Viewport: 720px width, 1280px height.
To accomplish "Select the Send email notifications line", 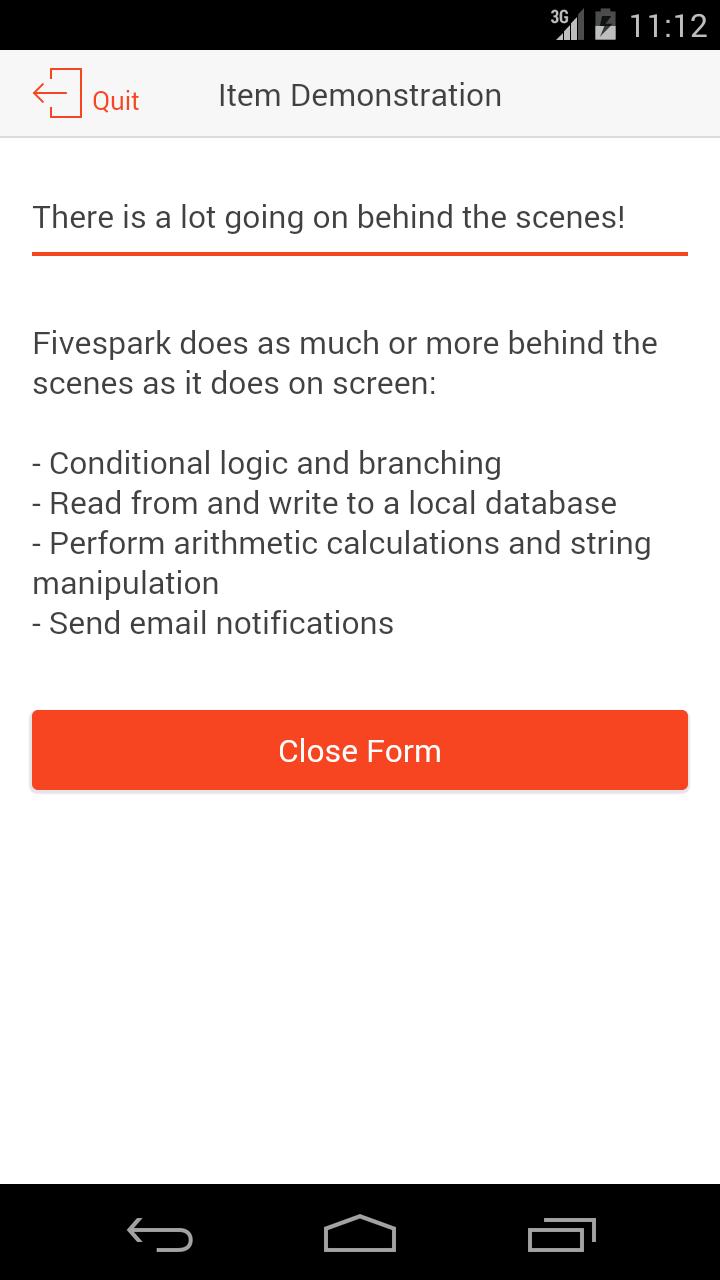I will [x=213, y=622].
